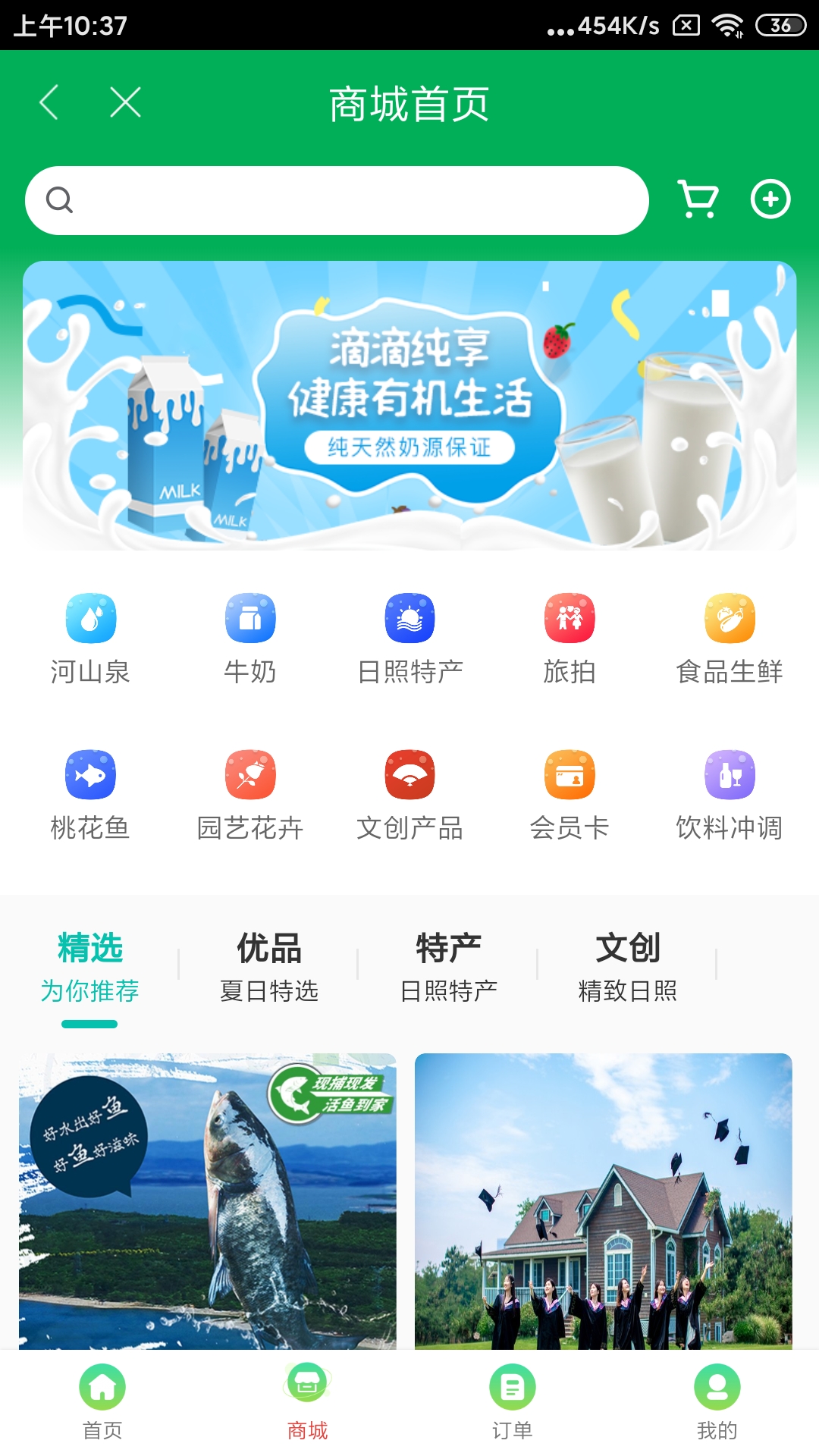Tap the plus button beside the cart
Image resolution: width=819 pixels, height=1456 pixels.
770,199
